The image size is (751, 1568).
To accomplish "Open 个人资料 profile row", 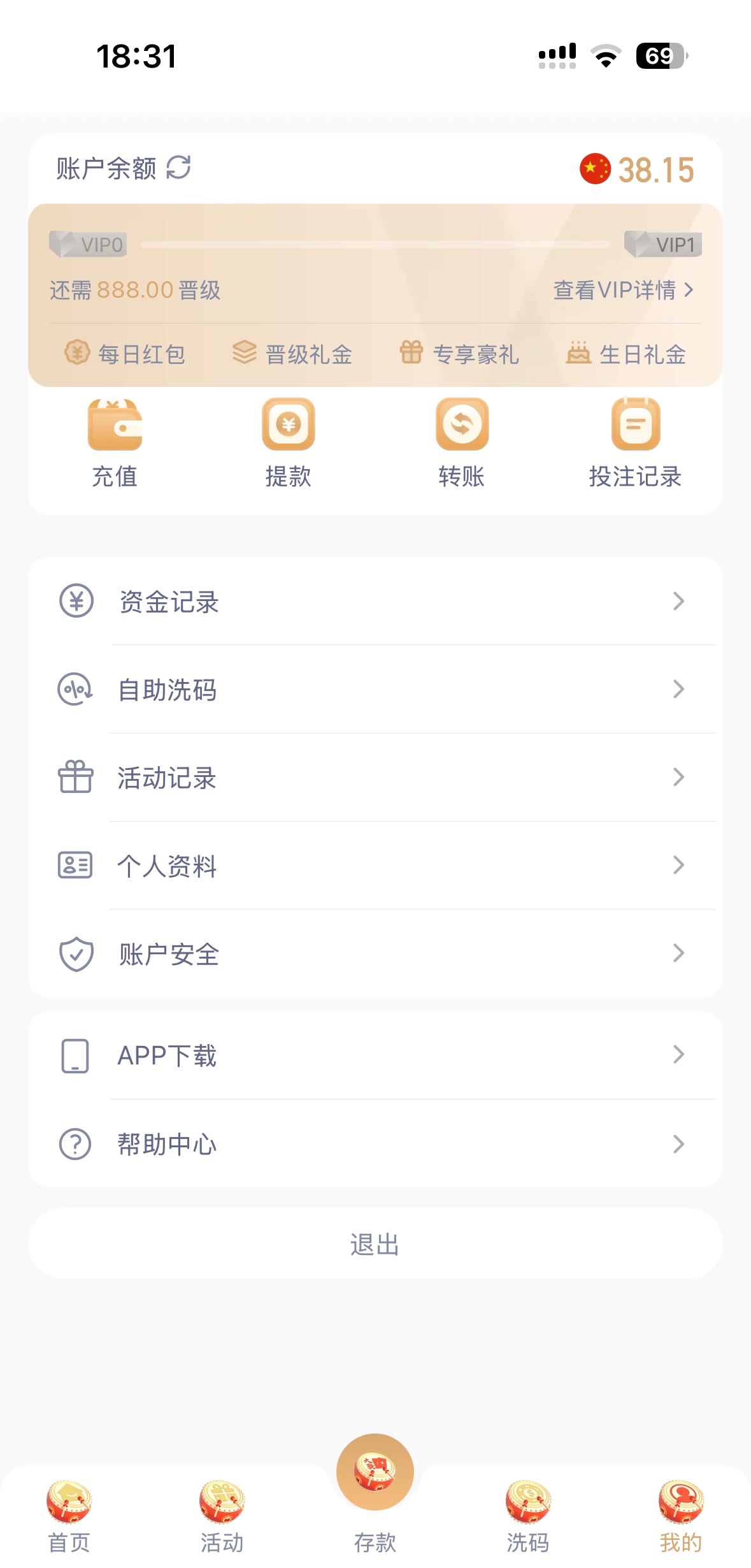I will pos(375,865).
